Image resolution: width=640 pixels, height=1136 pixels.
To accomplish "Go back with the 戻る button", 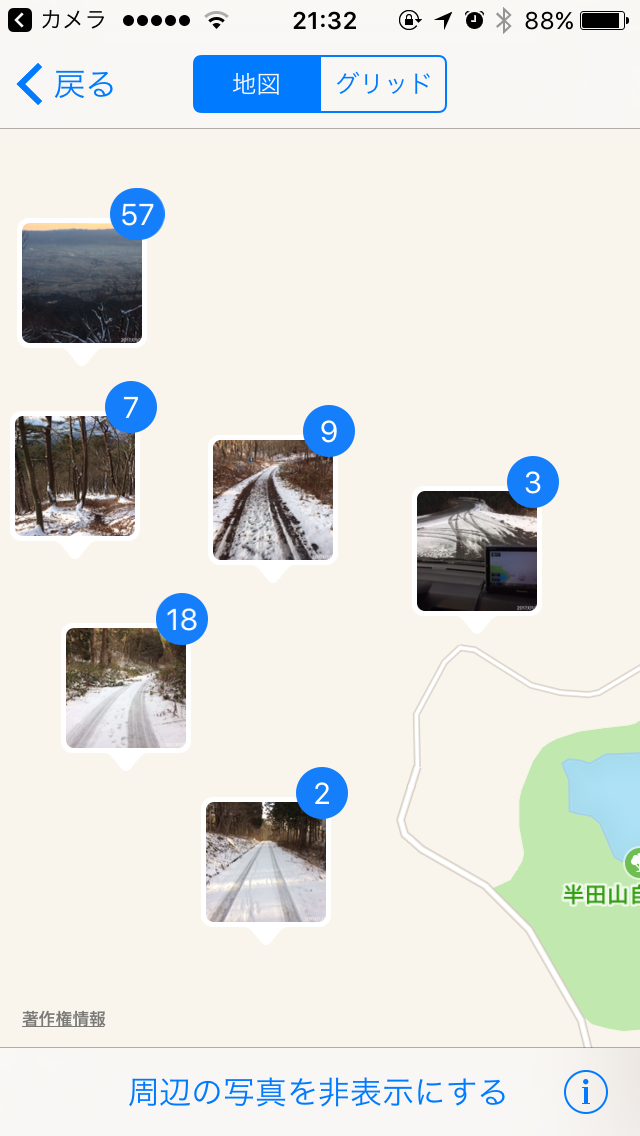I will tap(66, 85).
